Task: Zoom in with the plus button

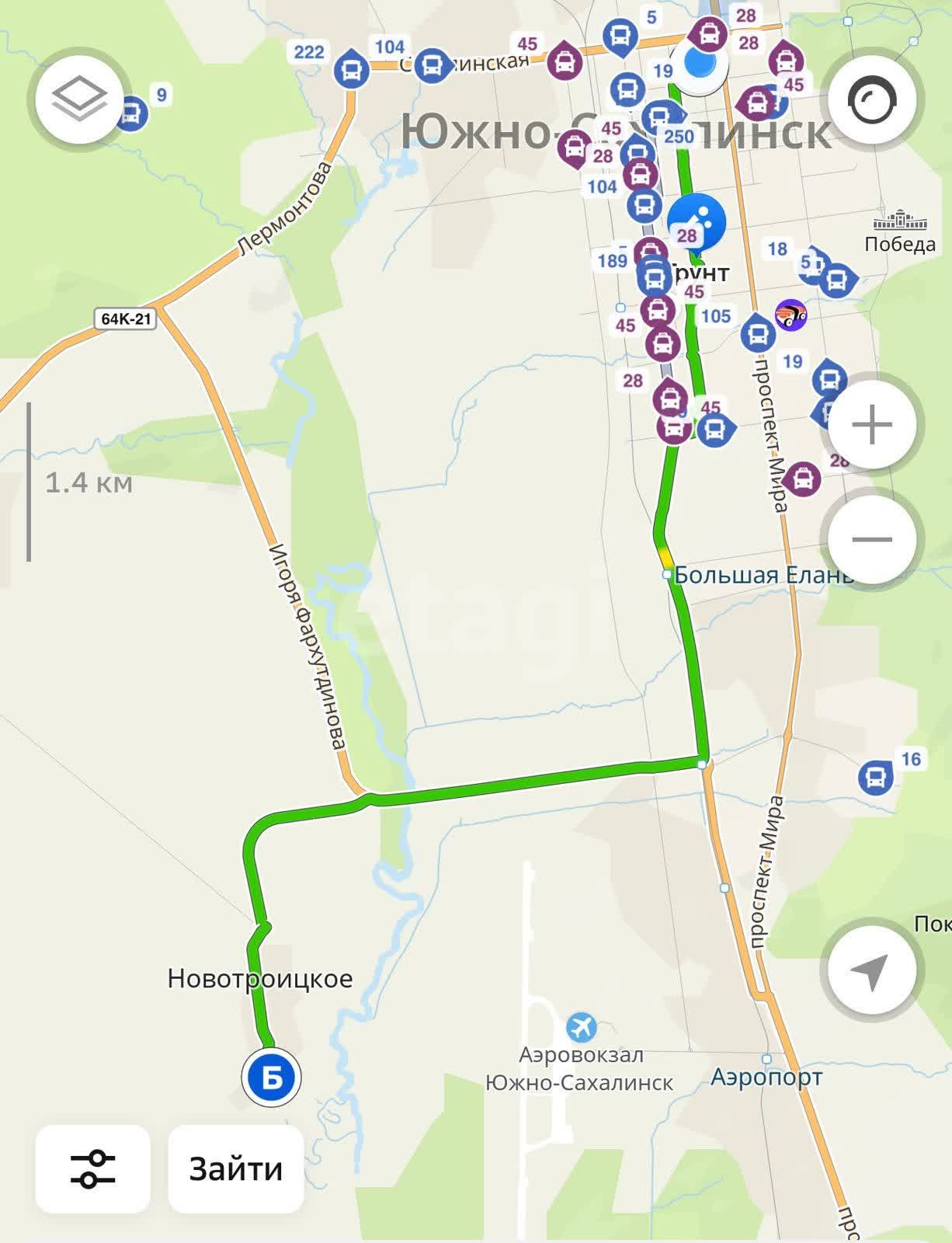Action: pyautogui.click(x=872, y=425)
